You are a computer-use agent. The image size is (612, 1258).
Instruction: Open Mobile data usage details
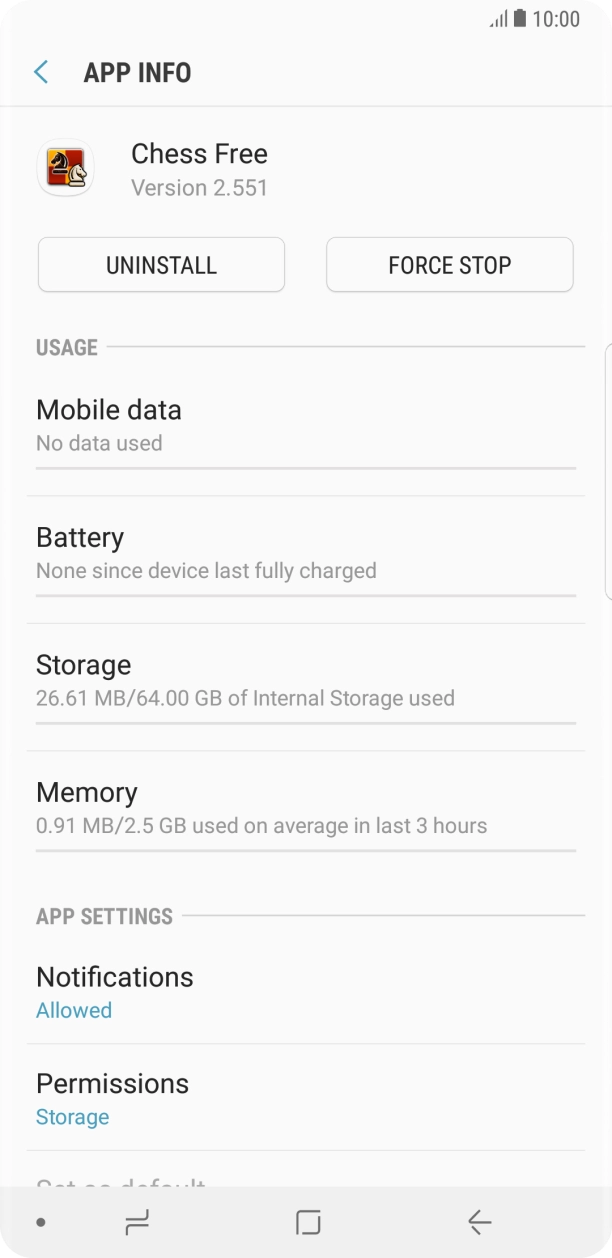305,425
